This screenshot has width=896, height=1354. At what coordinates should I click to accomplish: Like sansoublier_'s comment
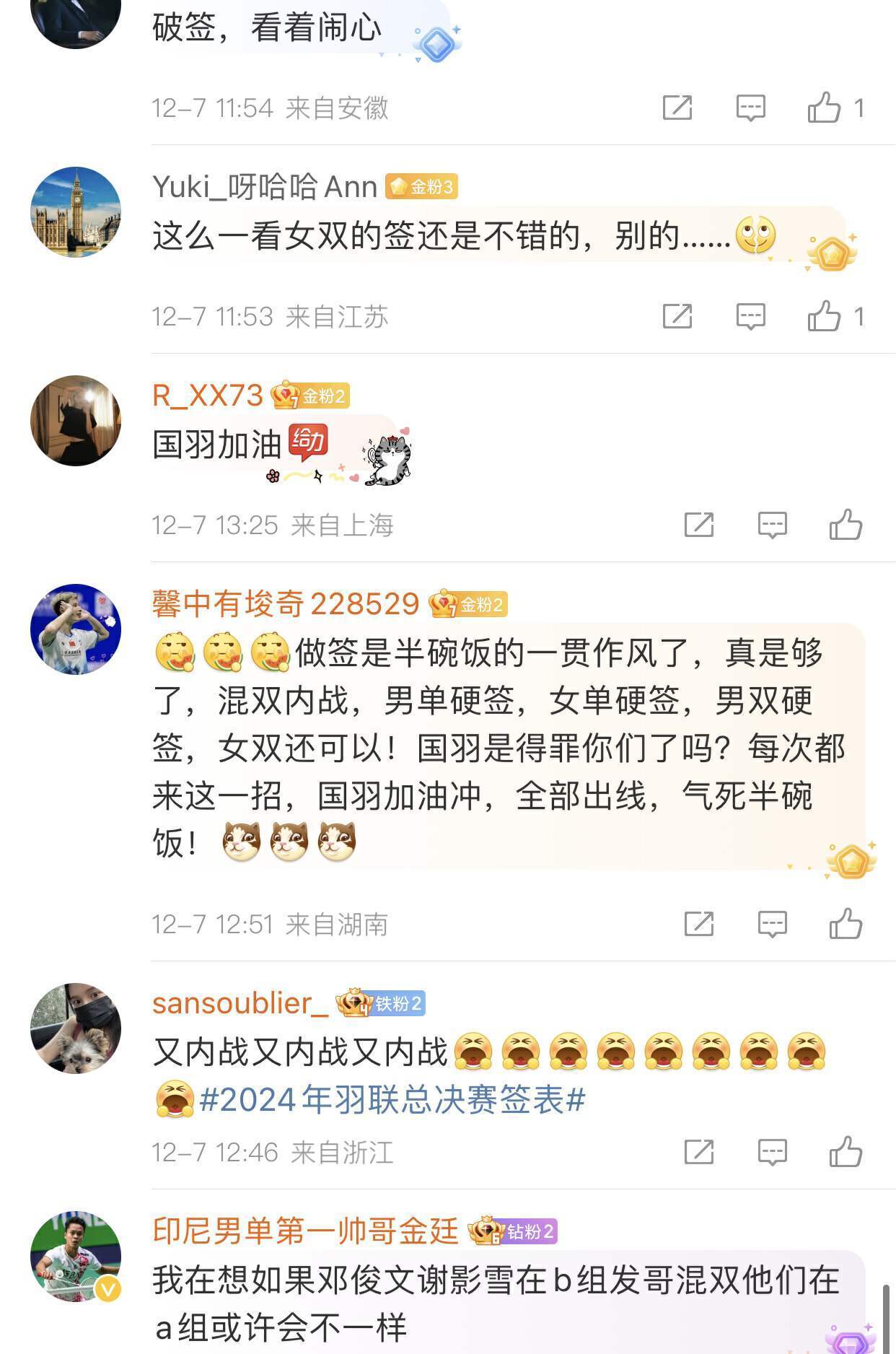click(x=846, y=1152)
